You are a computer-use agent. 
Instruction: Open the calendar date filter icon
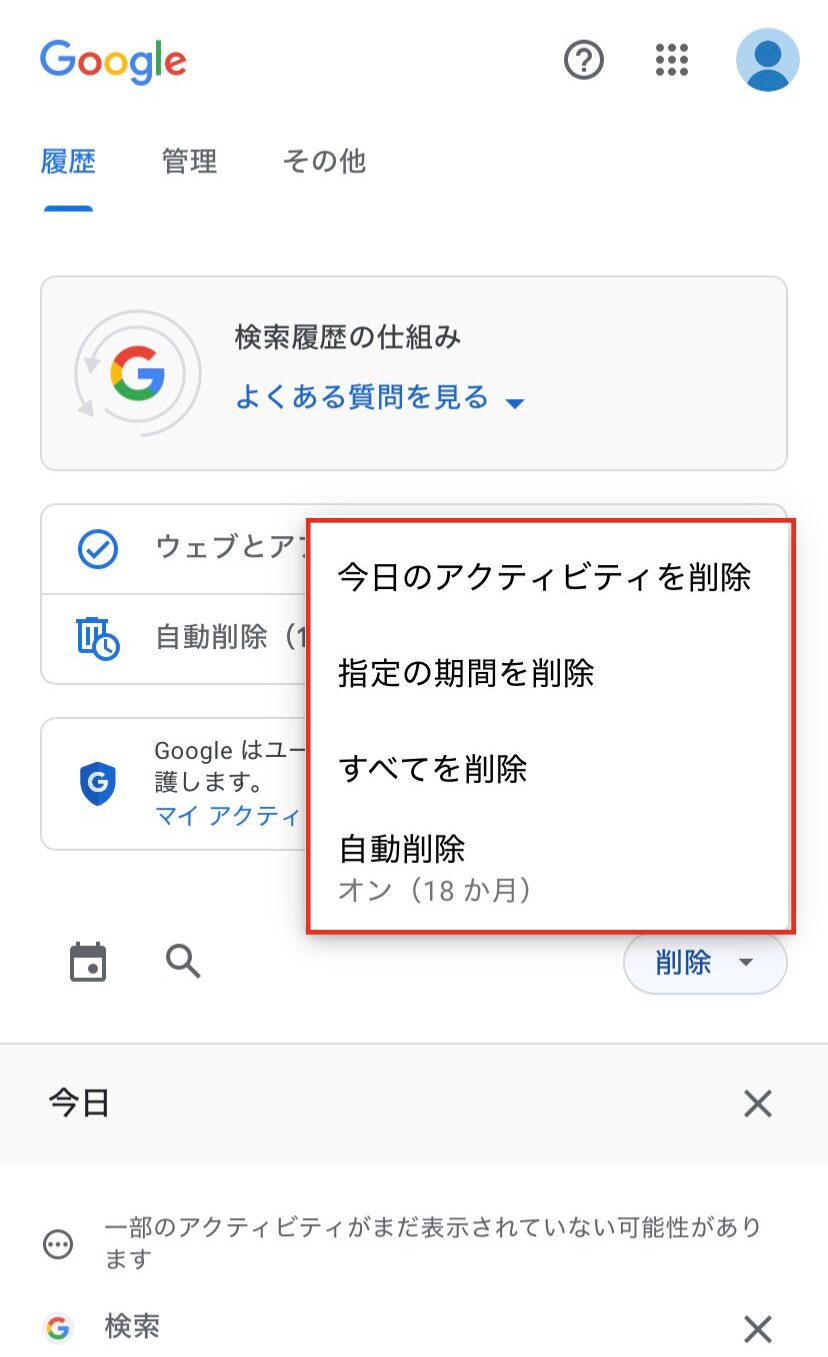tap(88, 962)
